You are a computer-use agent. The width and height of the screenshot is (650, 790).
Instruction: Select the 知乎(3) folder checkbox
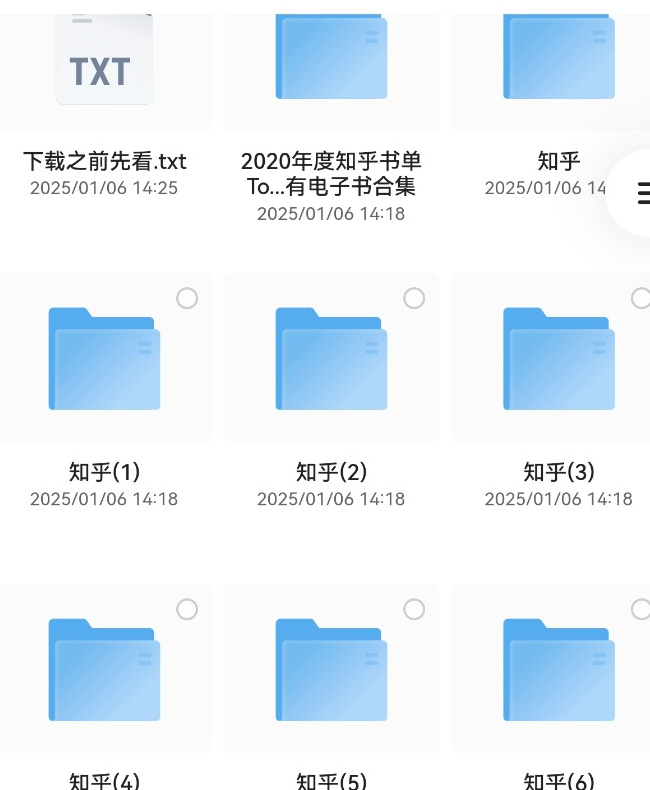[x=640, y=298]
